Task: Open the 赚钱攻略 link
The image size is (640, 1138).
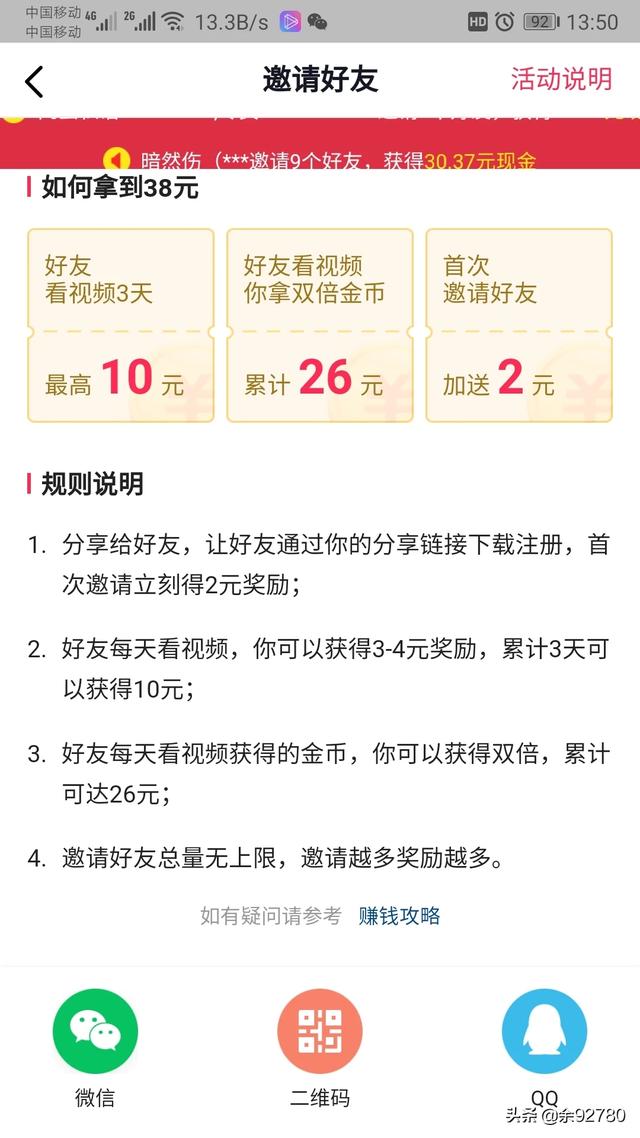Action: click(399, 915)
